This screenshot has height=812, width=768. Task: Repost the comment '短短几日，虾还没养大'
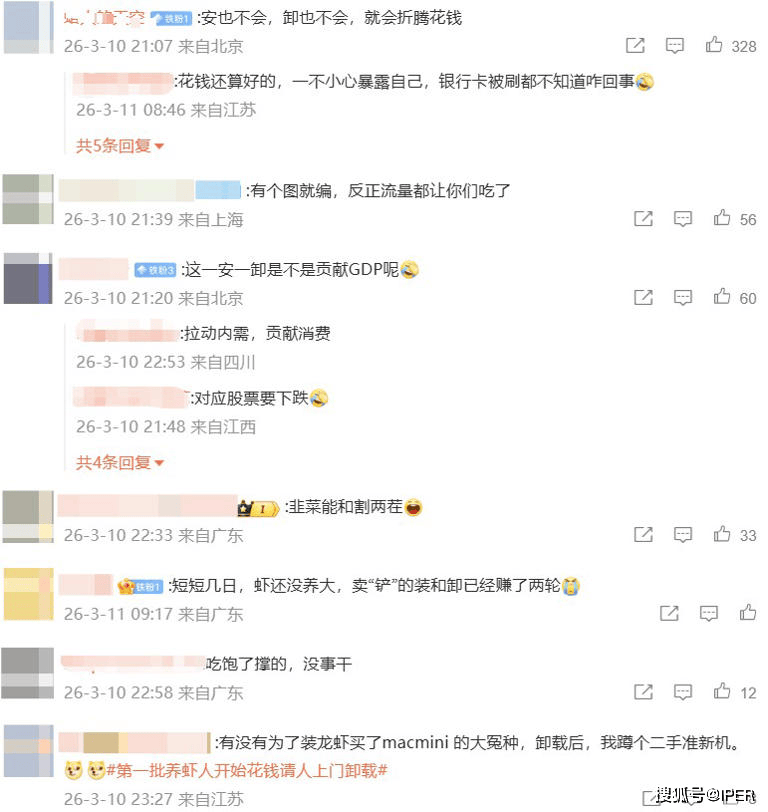point(669,613)
